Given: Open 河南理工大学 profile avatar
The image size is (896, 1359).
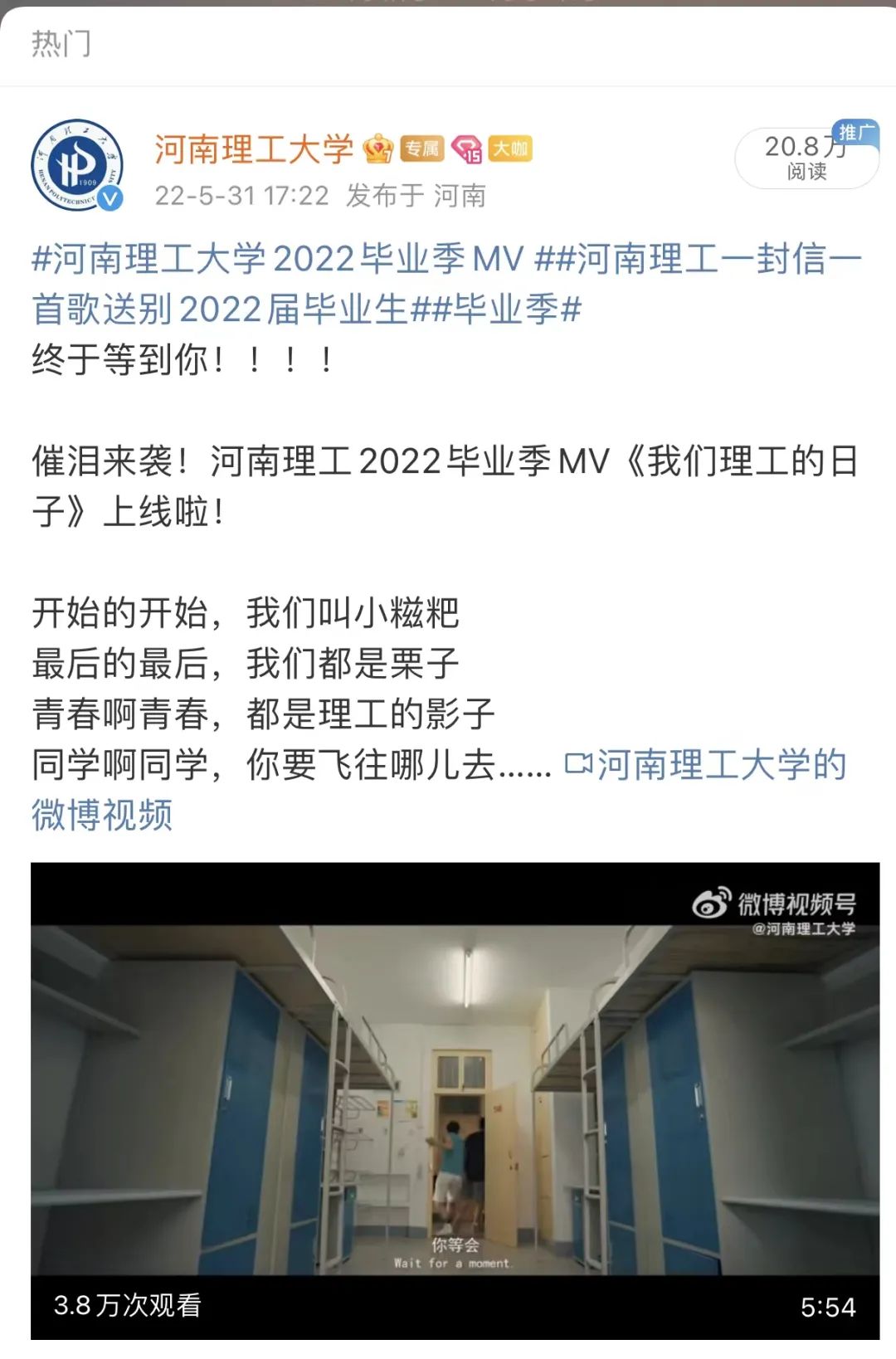Looking at the screenshot, I should tap(77, 164).
